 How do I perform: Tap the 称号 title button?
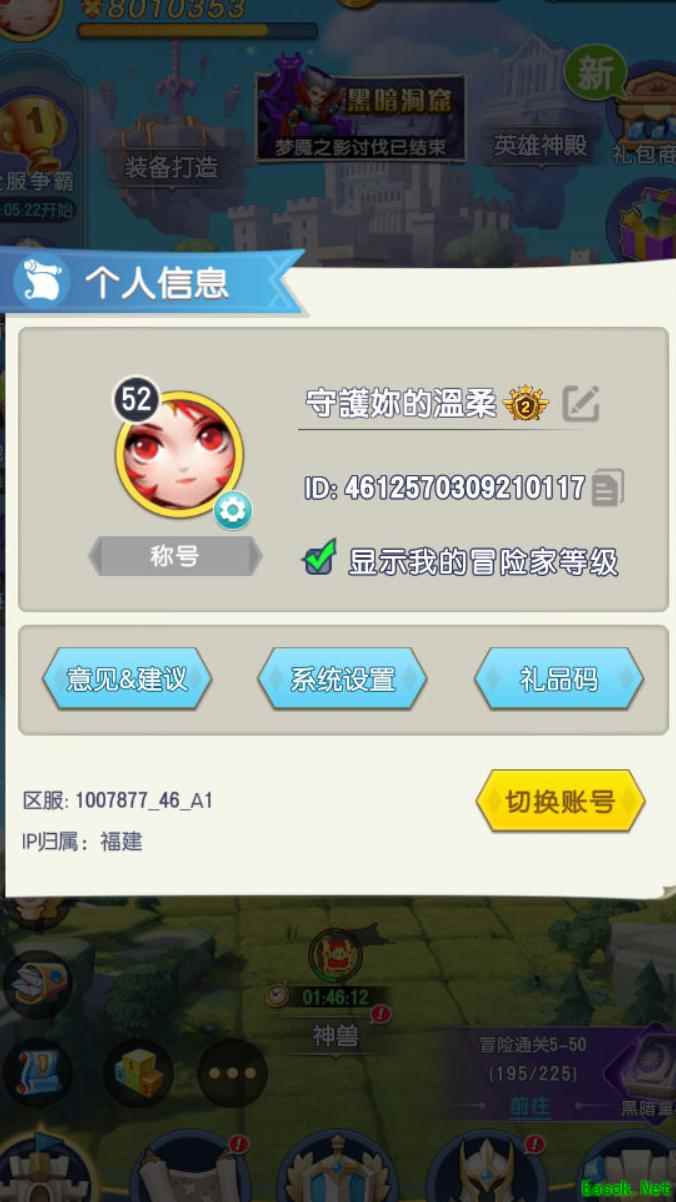[176, 557]
